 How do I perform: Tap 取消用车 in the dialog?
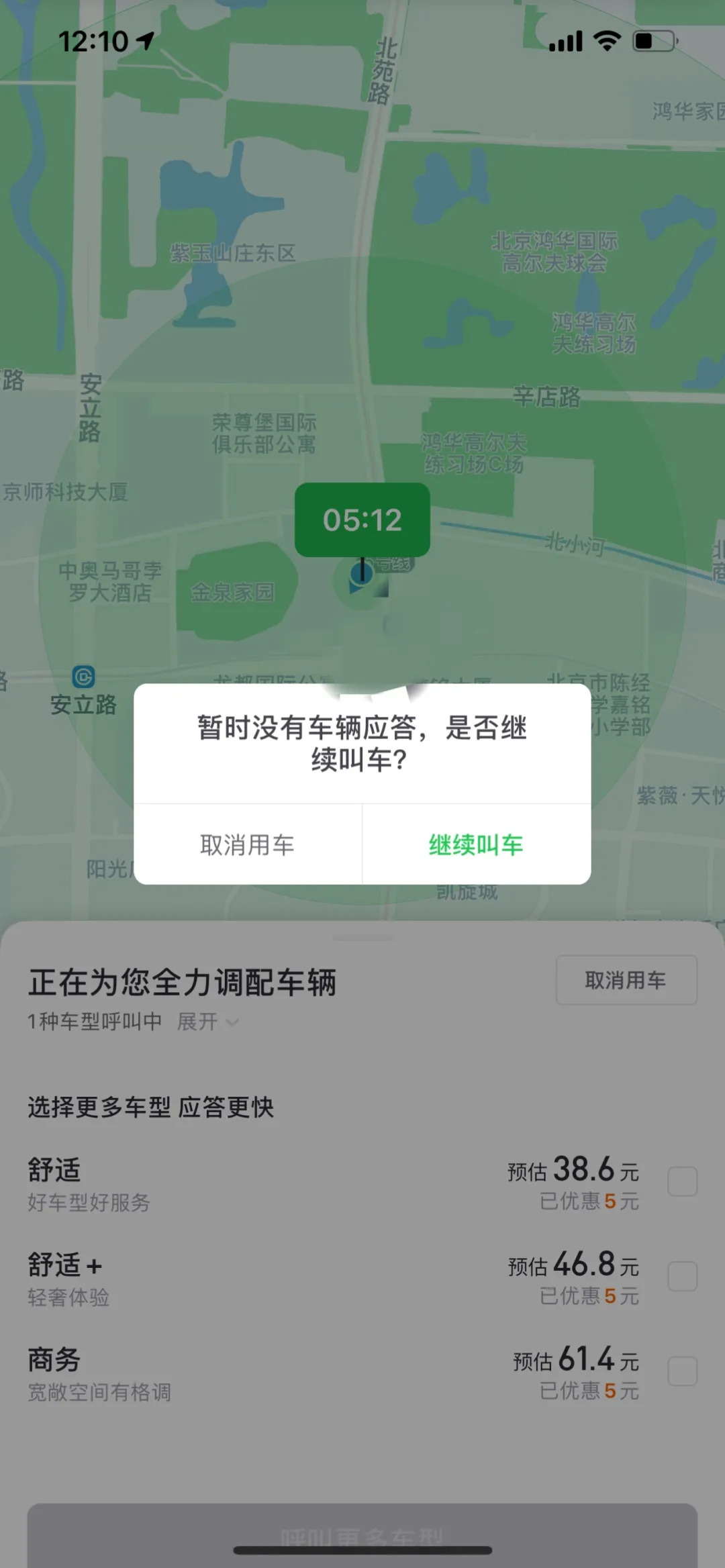point(248,844)
